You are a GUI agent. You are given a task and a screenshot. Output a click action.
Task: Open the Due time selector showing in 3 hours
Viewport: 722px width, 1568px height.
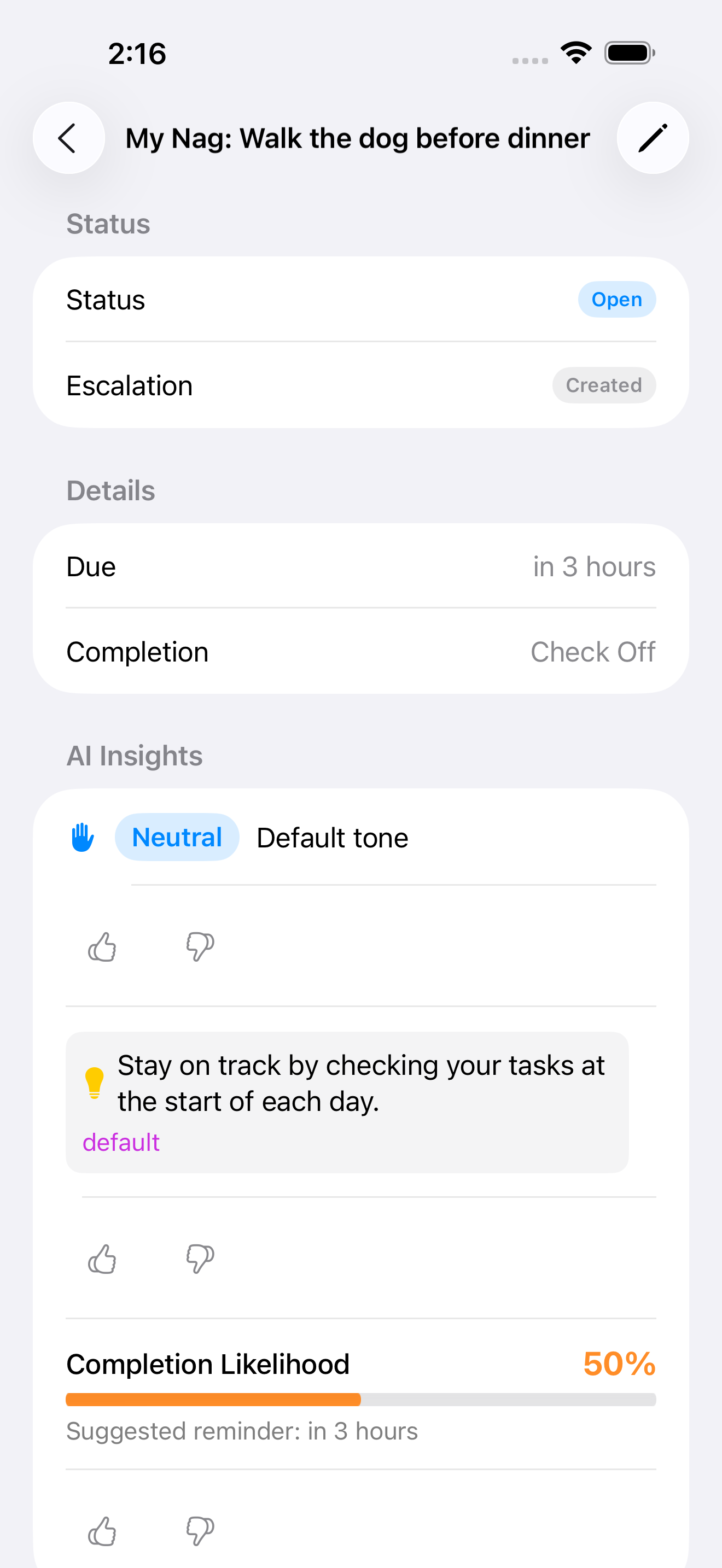593,566
